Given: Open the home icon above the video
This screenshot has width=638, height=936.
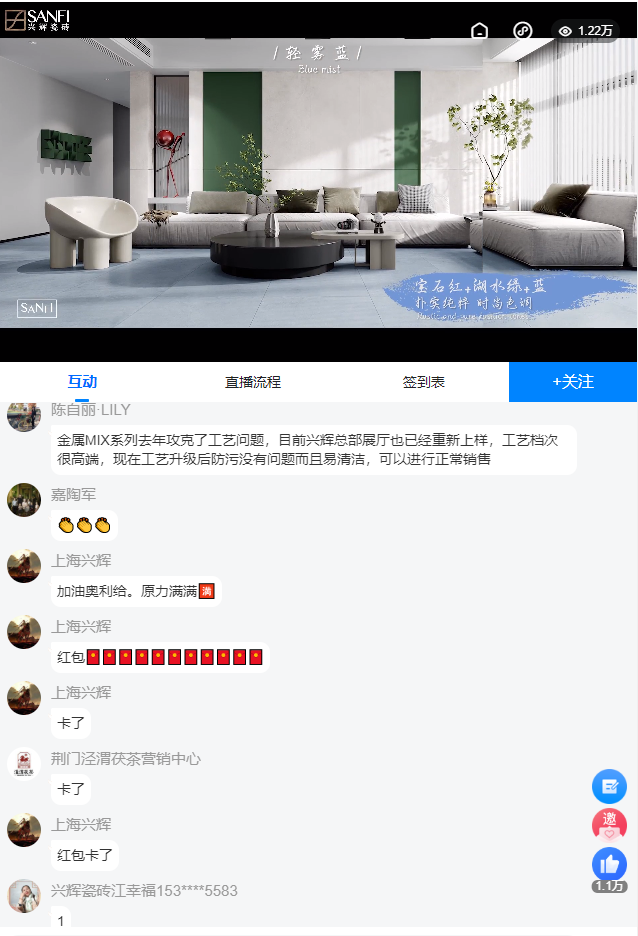Looking at the screenshot, I should click(480, 31).
